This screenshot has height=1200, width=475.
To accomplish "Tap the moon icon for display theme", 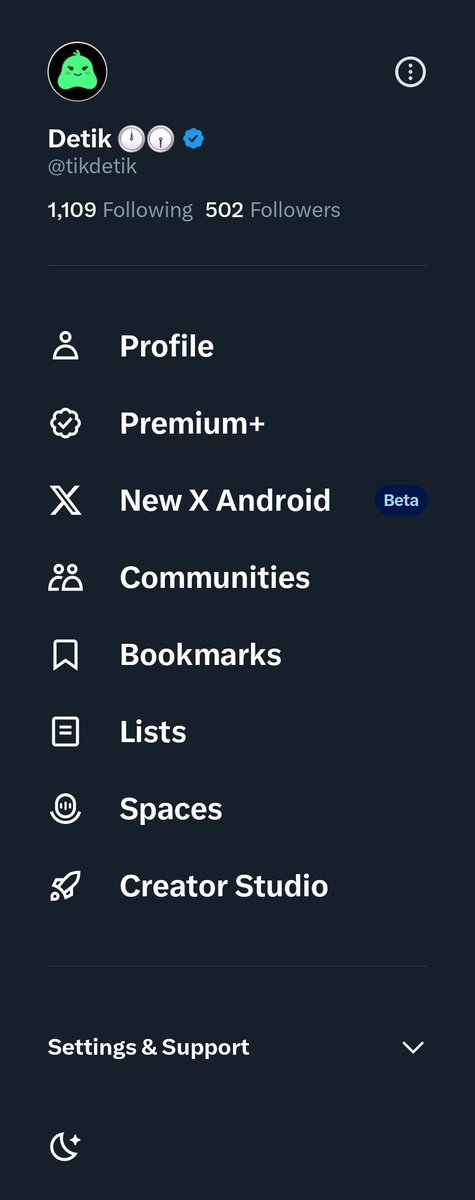I will click(65, 1146).
